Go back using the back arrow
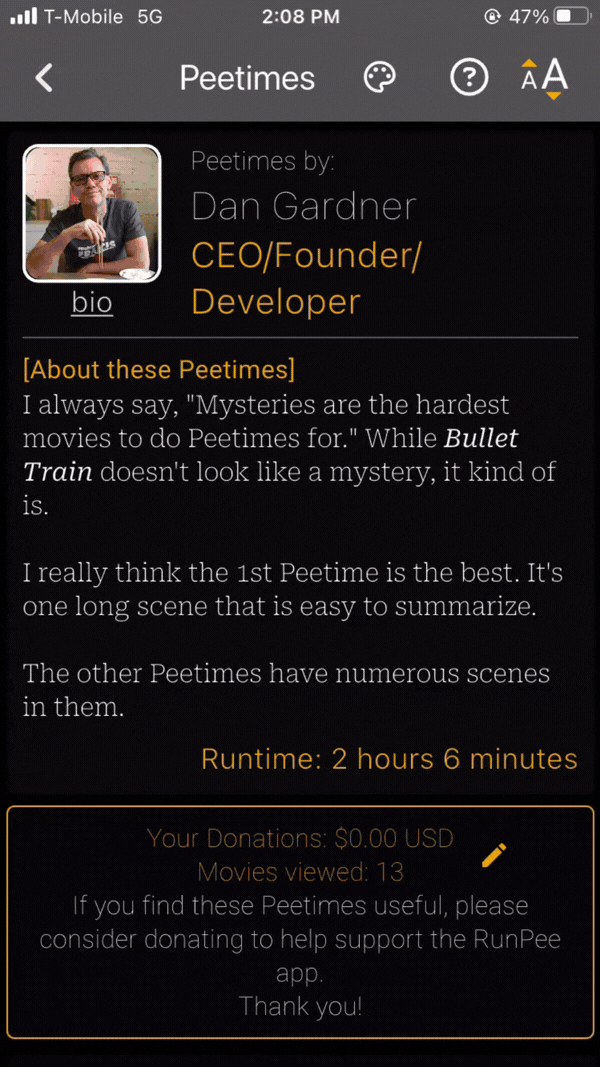Screen dimensions: 600x1067 coord(44,78)
